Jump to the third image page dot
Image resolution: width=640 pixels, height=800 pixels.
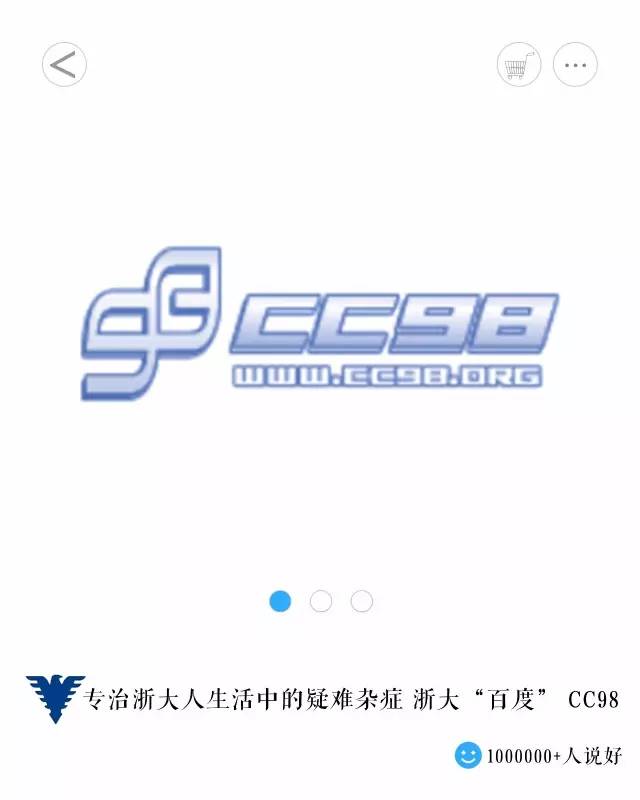(362, 601)
